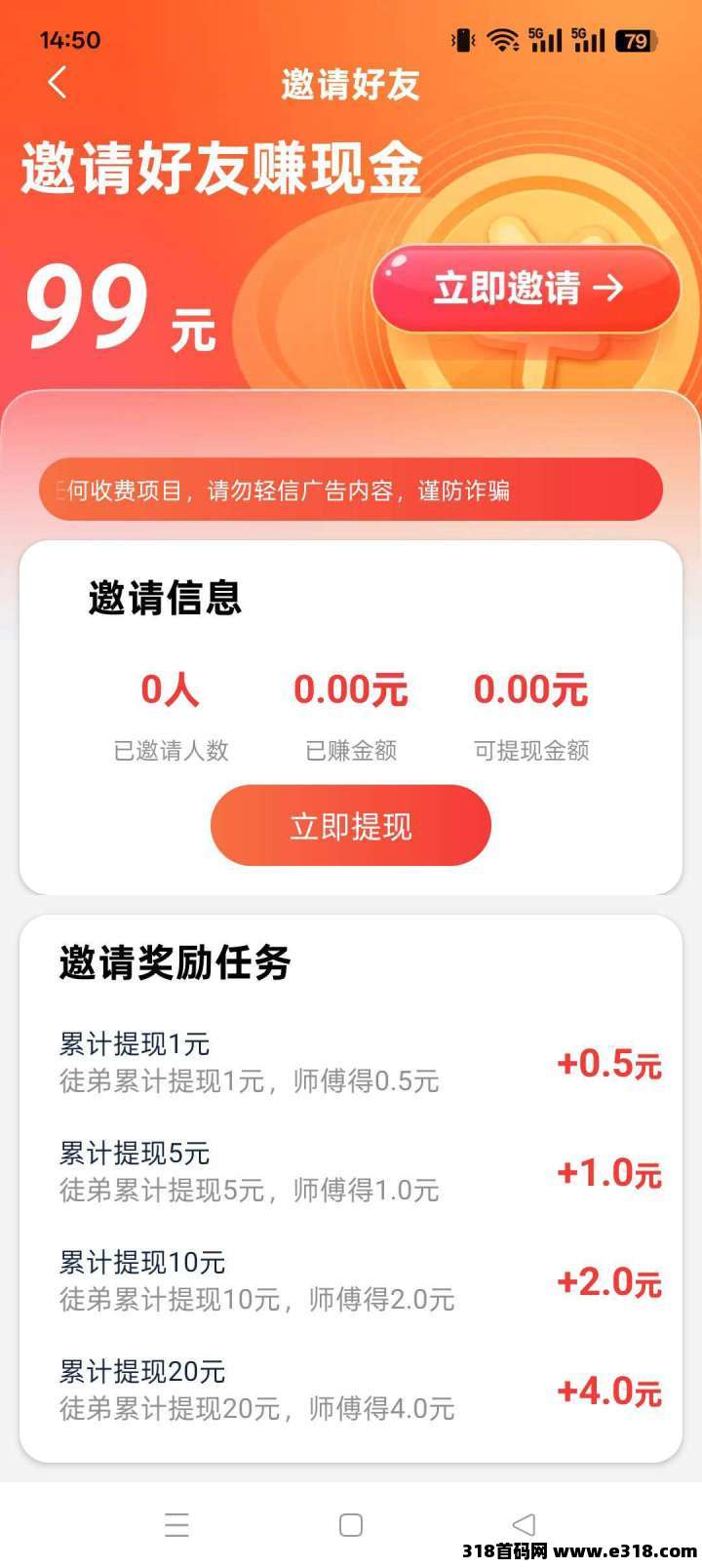Select the 邀请信息 section heading

pyautogui.click(x=164, y=598)
